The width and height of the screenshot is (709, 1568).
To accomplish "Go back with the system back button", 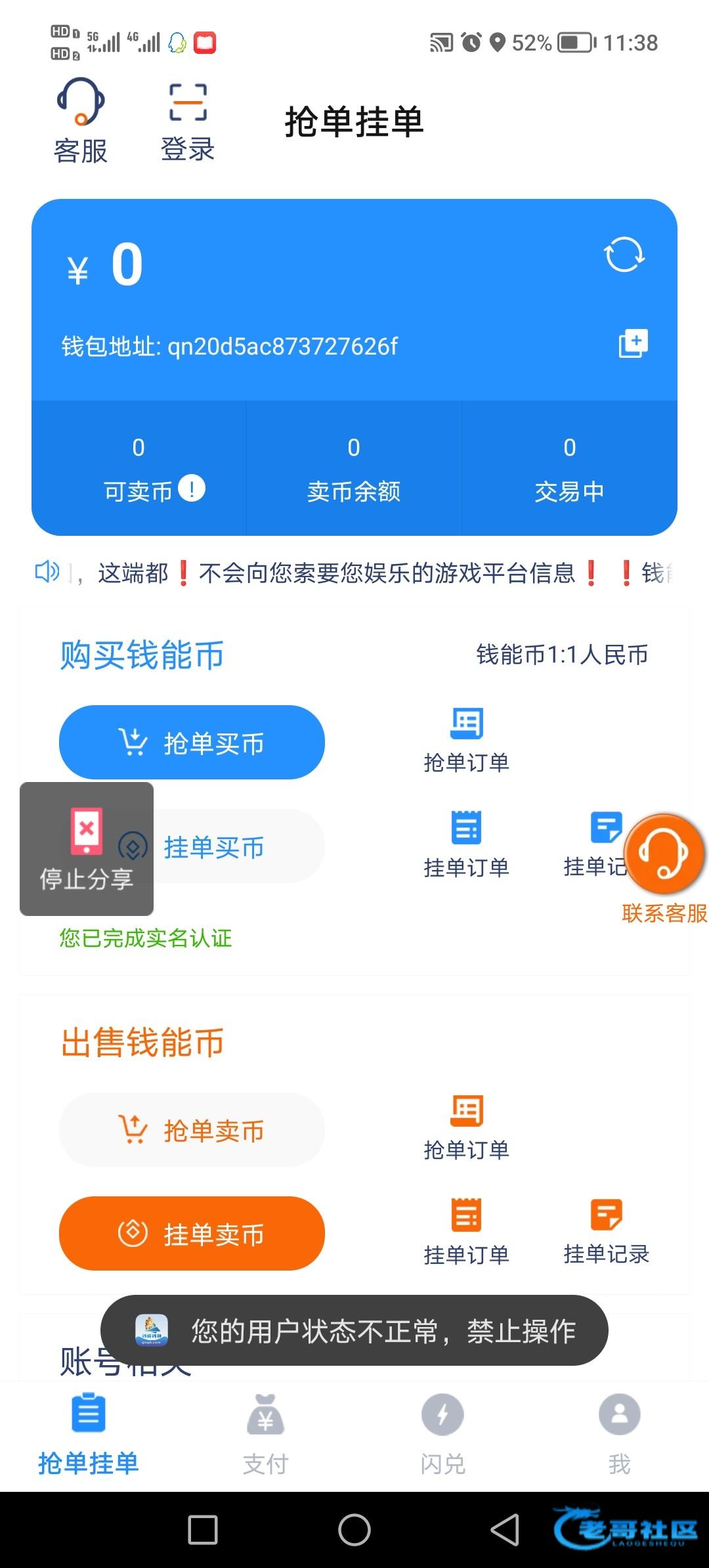I will 505,1530.
